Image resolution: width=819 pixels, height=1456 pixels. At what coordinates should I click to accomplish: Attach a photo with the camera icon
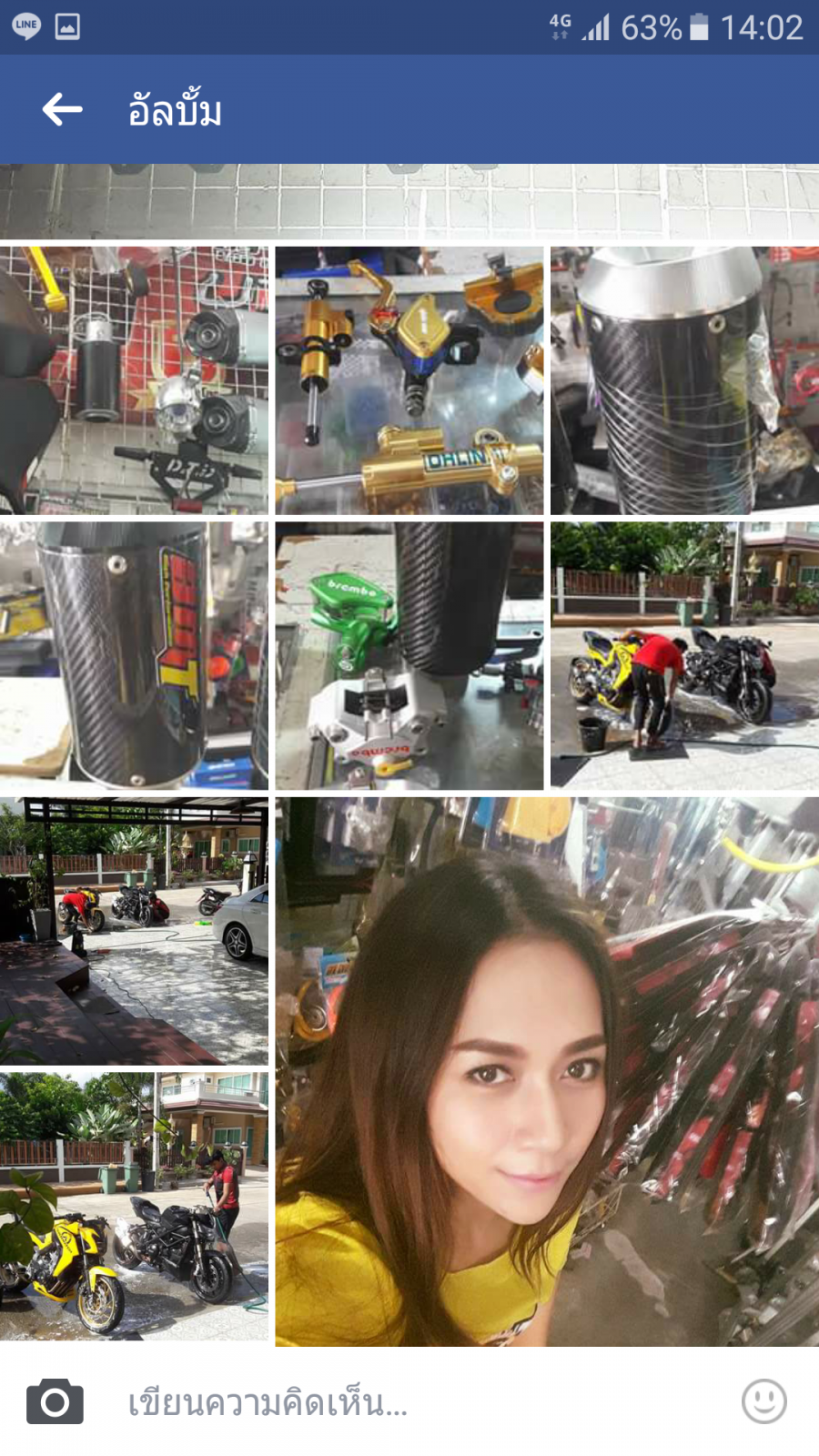55,1401
